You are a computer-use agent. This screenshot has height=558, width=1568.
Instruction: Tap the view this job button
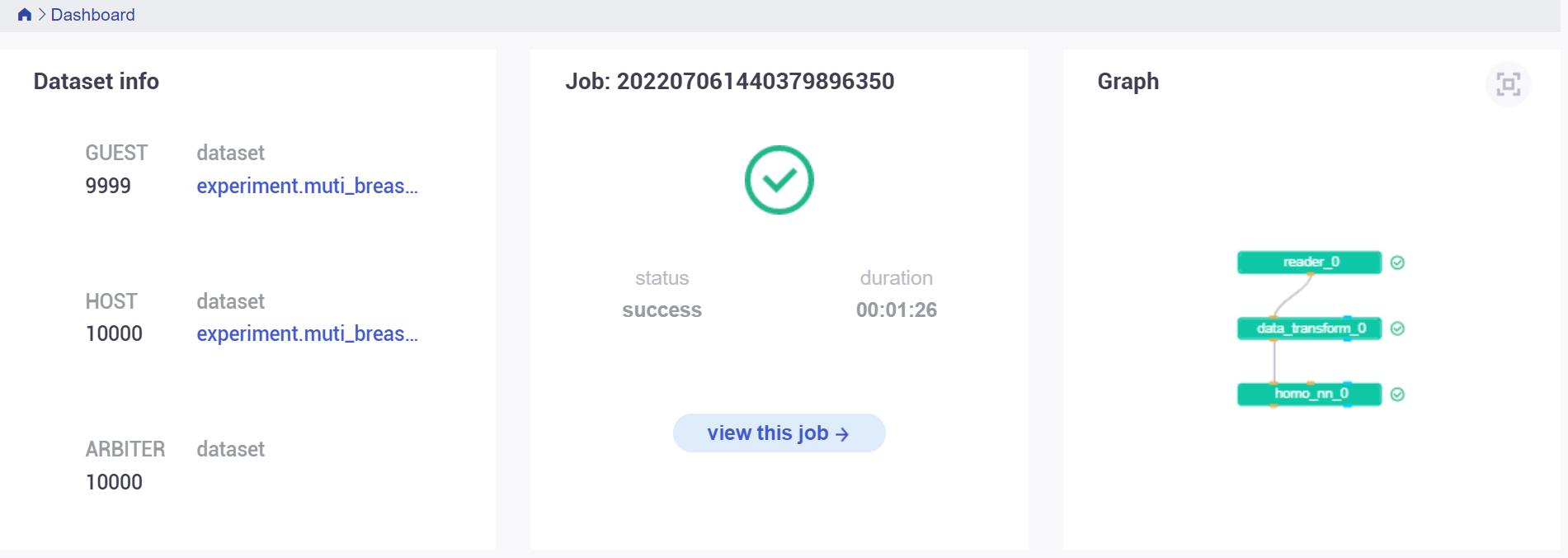click(x=779, y=433)
